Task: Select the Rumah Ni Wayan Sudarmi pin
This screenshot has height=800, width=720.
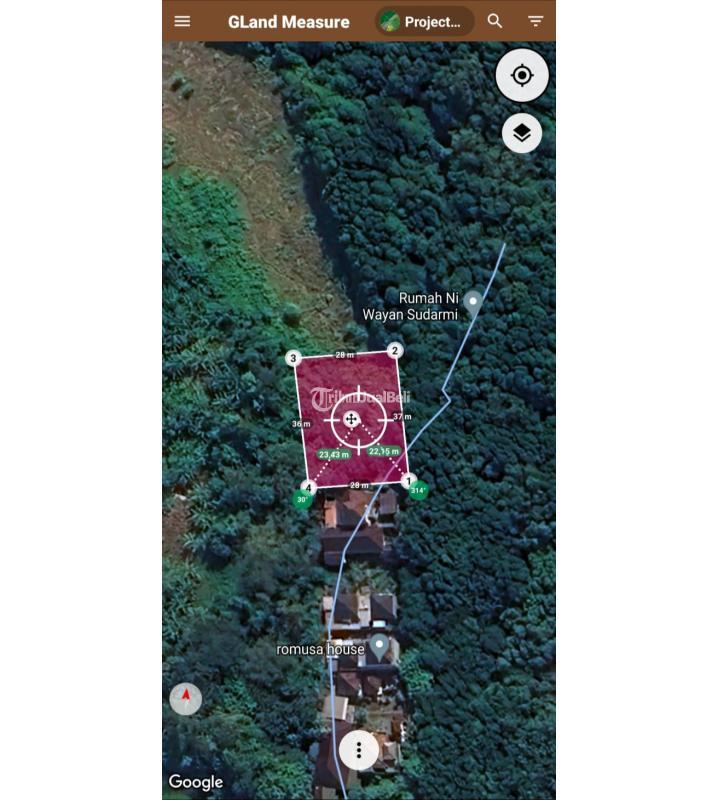Action: pos(473,302)
